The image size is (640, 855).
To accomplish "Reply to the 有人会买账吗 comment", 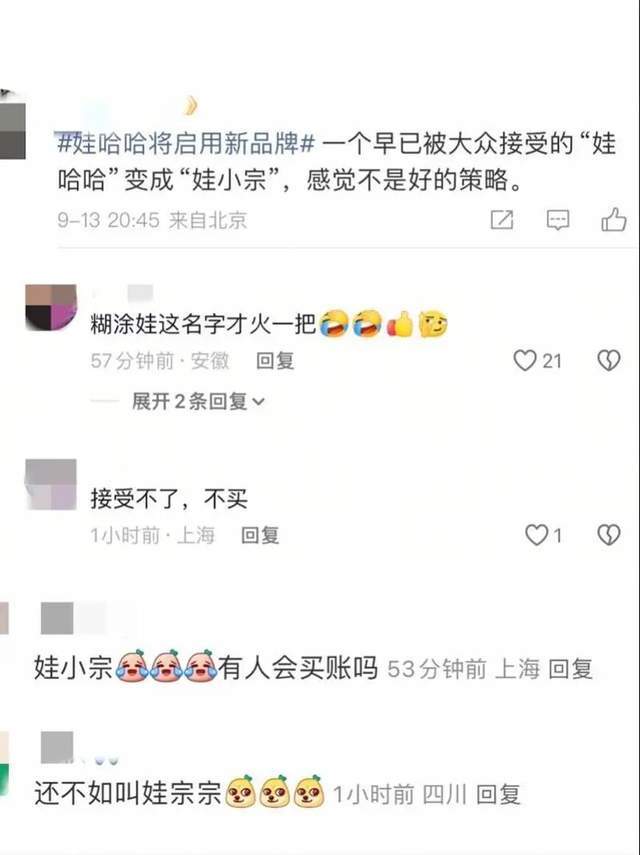I will [x=570, y=669].
